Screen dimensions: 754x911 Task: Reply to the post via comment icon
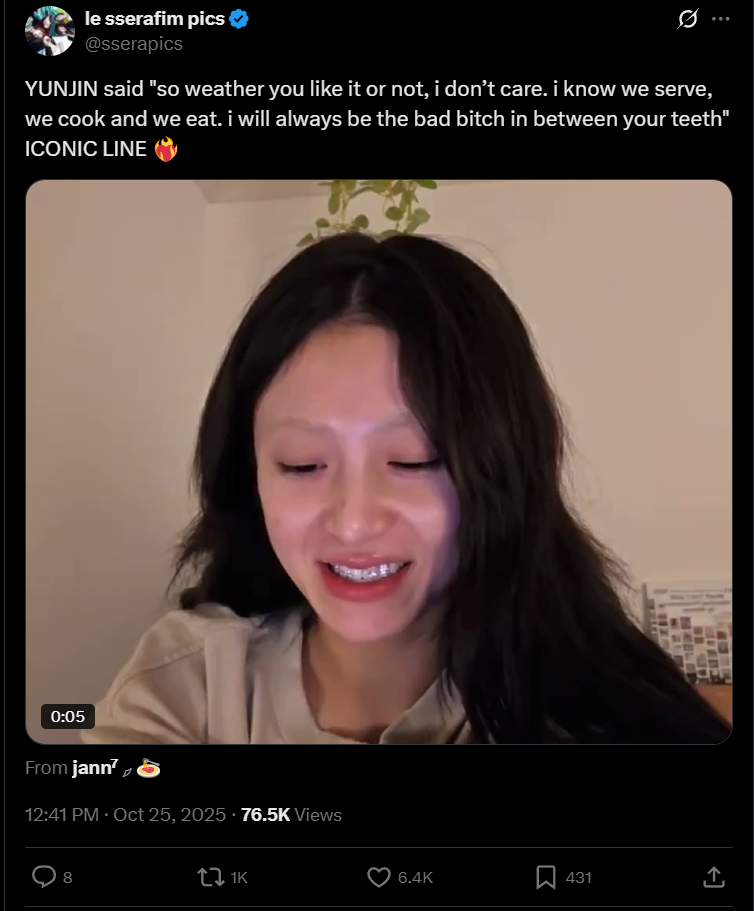44,877
